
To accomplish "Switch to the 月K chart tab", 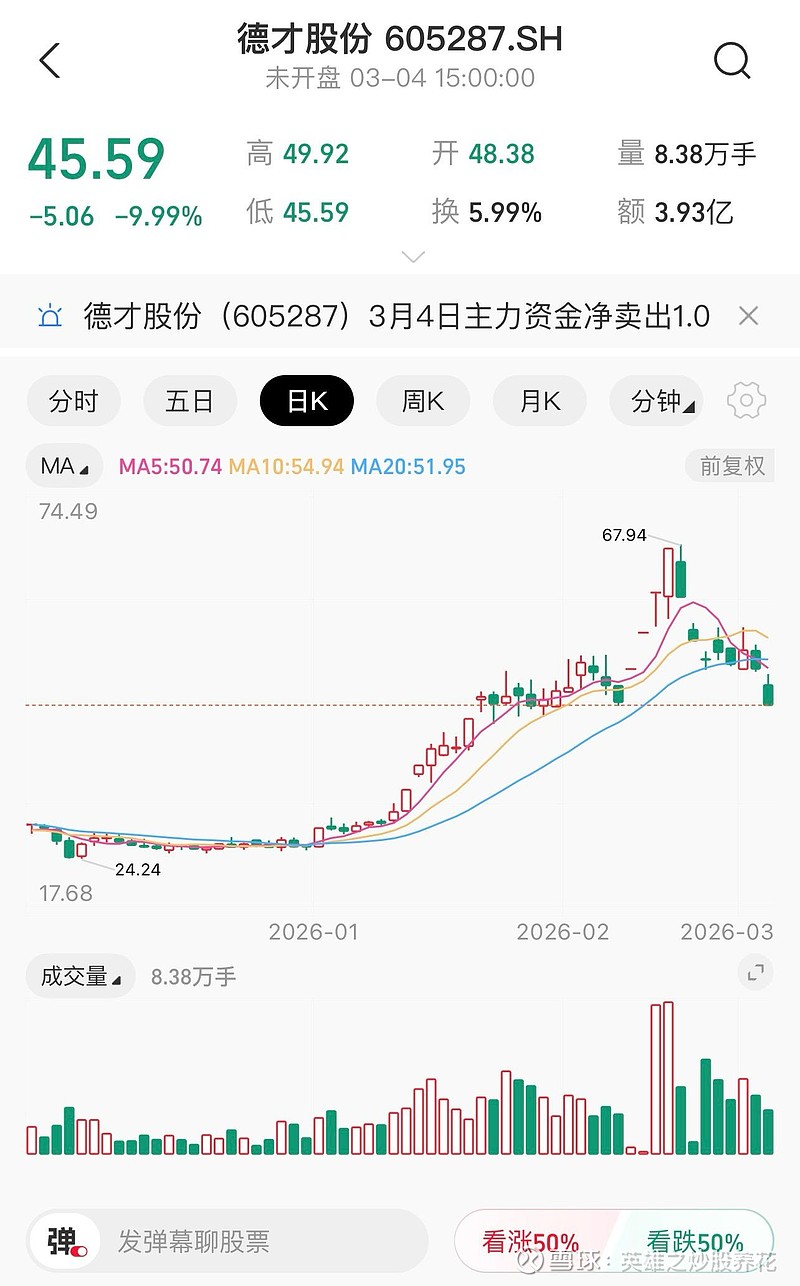I will (539, 402).
